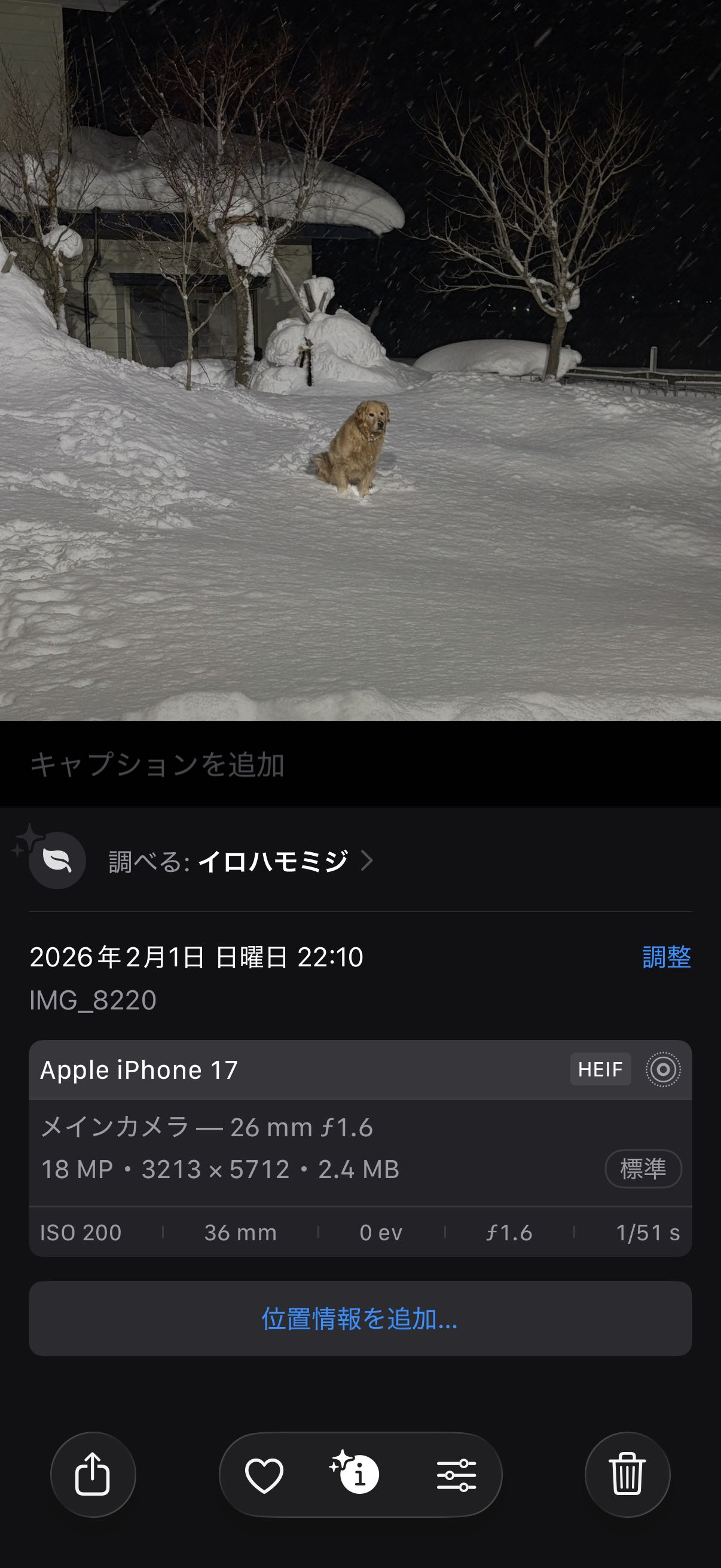
Task: Share this photo via the share icon
Action: tap(93, 1474)
